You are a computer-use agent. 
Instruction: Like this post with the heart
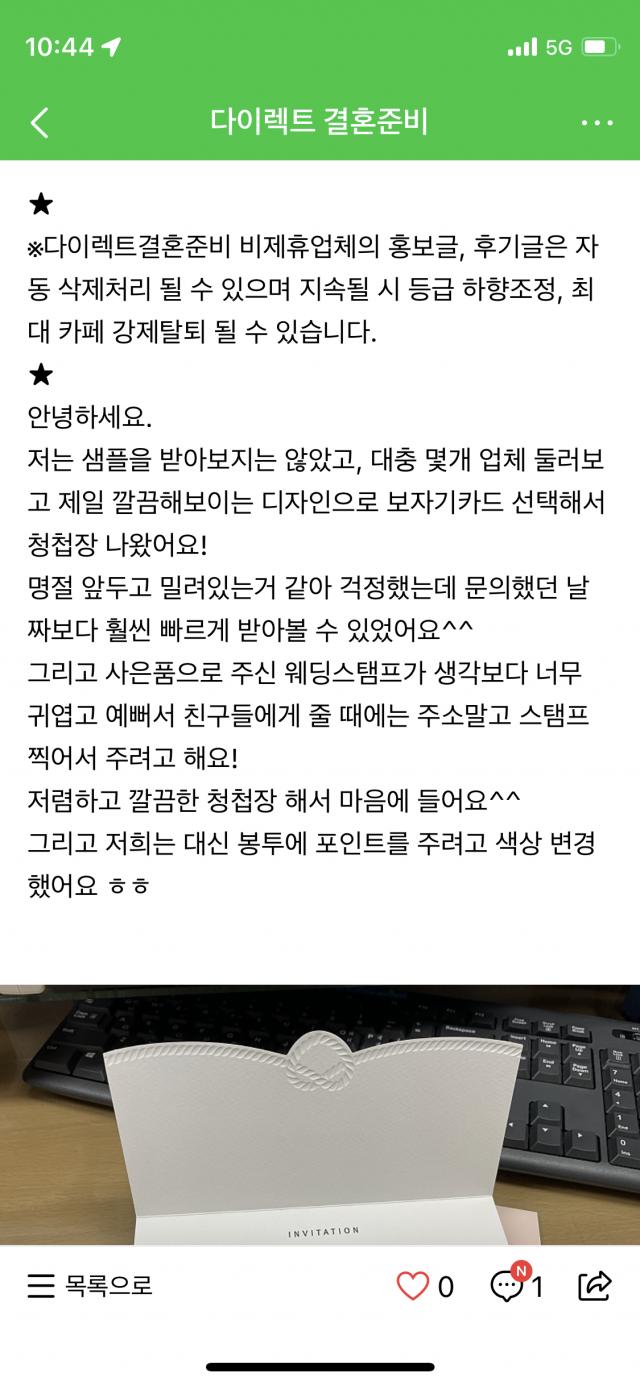coord(413,1285)
